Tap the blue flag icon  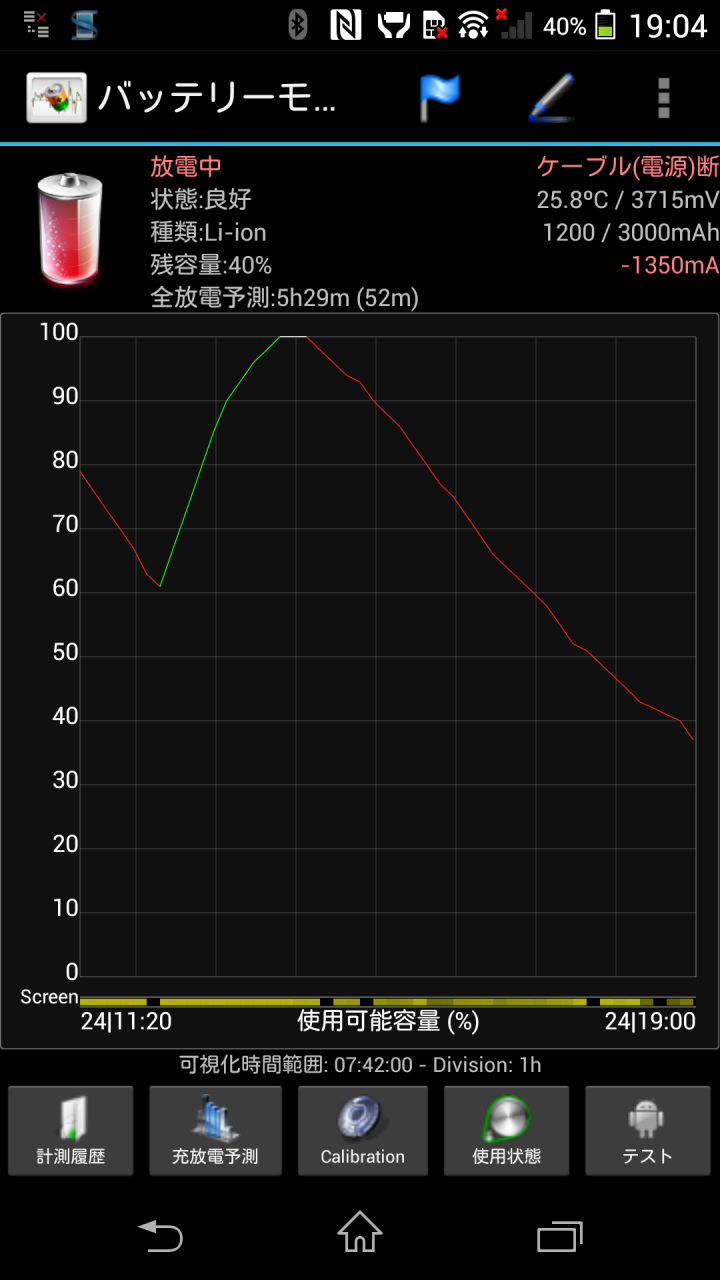tap(438, 98)
